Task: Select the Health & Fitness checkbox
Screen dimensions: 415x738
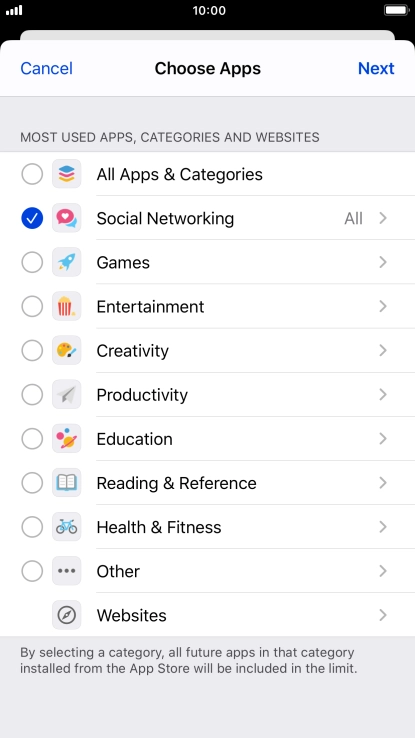Action: click(x=32, y=527)
